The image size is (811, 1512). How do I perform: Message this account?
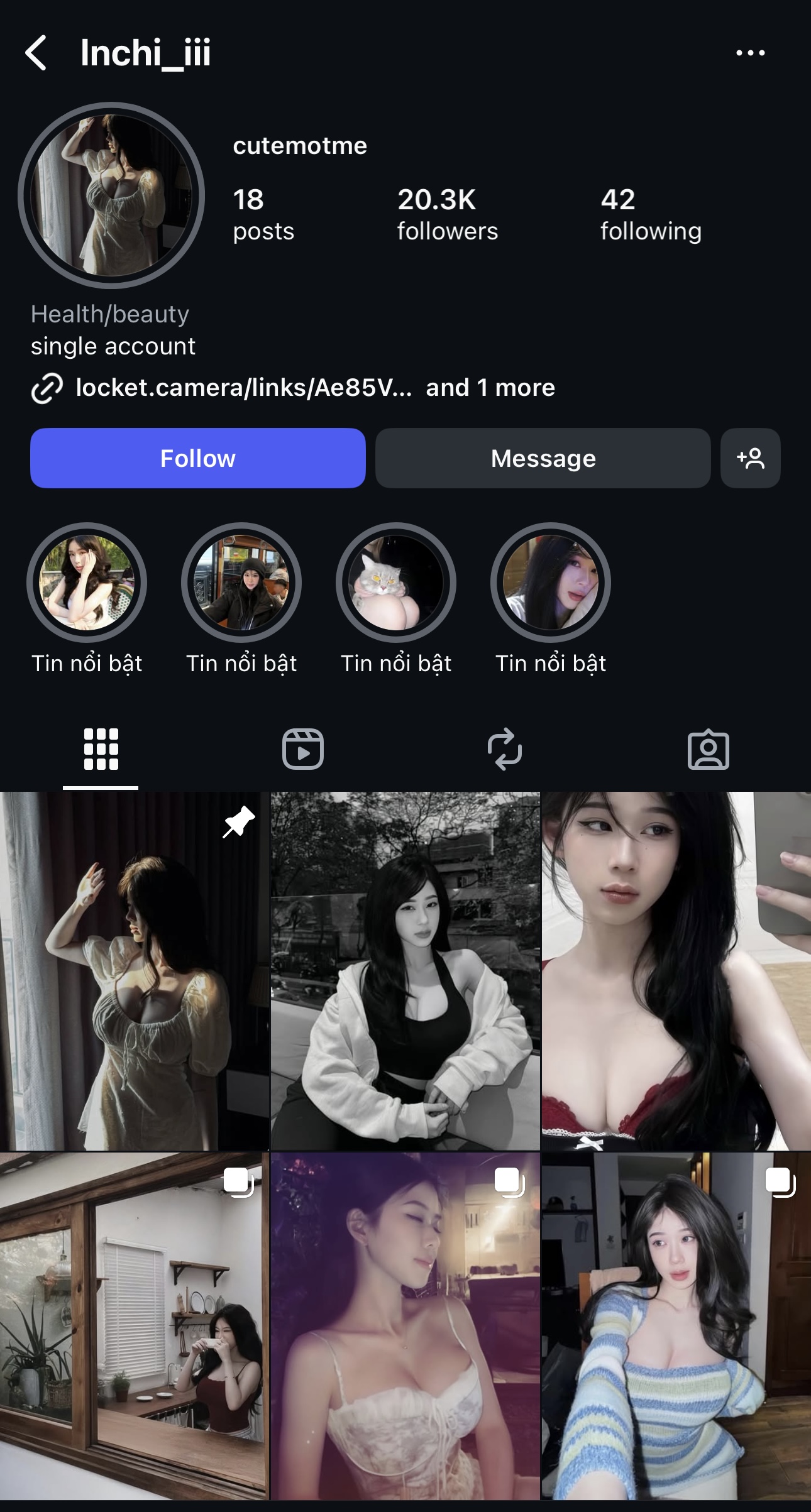click(543, 458)
